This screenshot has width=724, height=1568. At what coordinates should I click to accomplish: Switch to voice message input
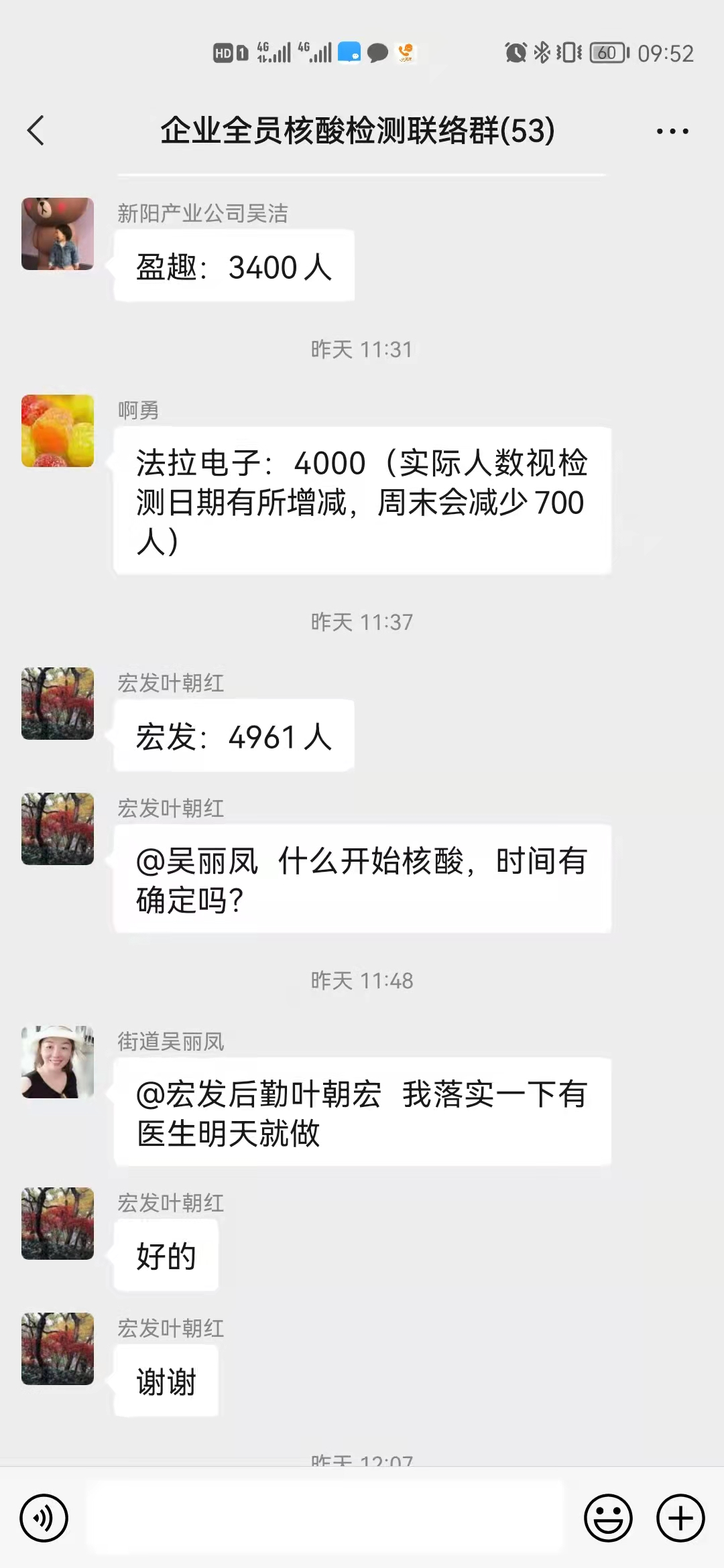[x=44, y=1518]
